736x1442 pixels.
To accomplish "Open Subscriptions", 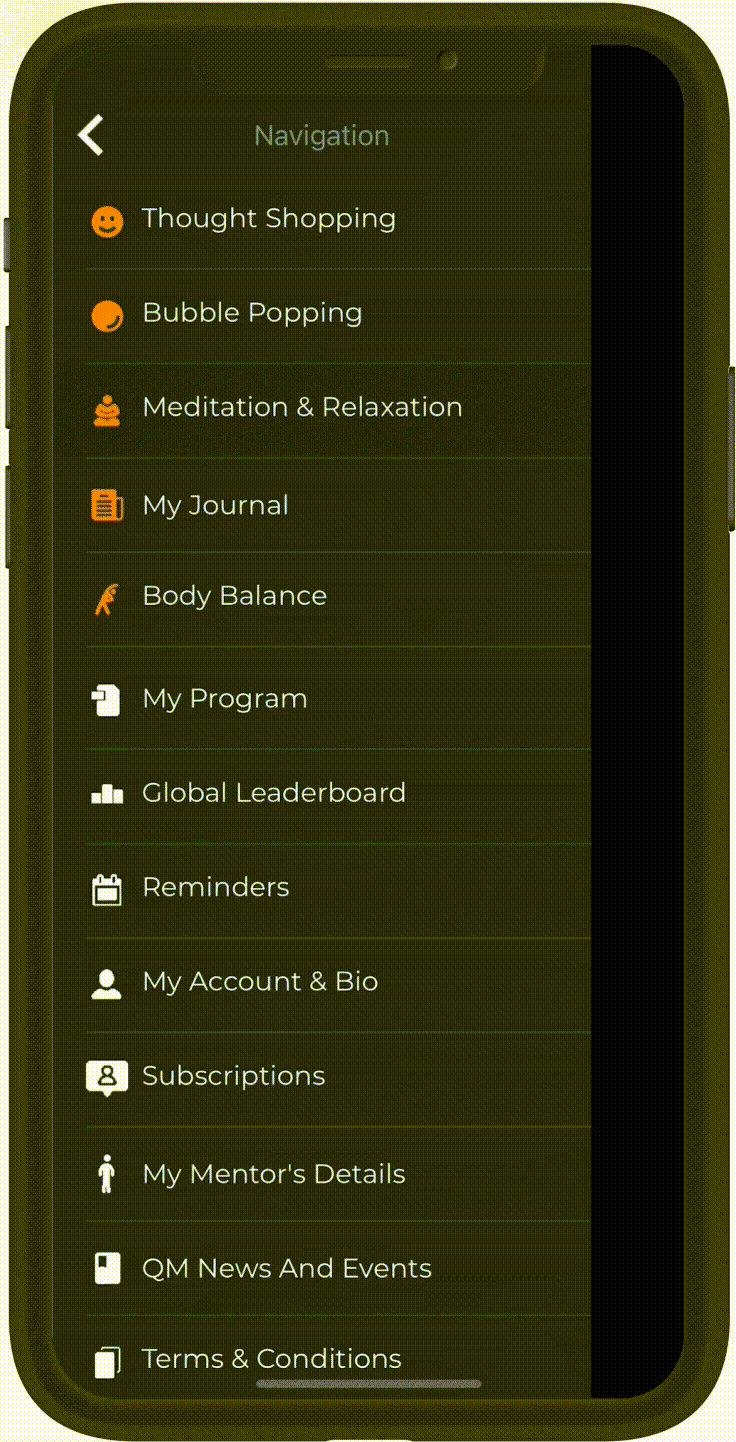I will (x=233, y=1076).
